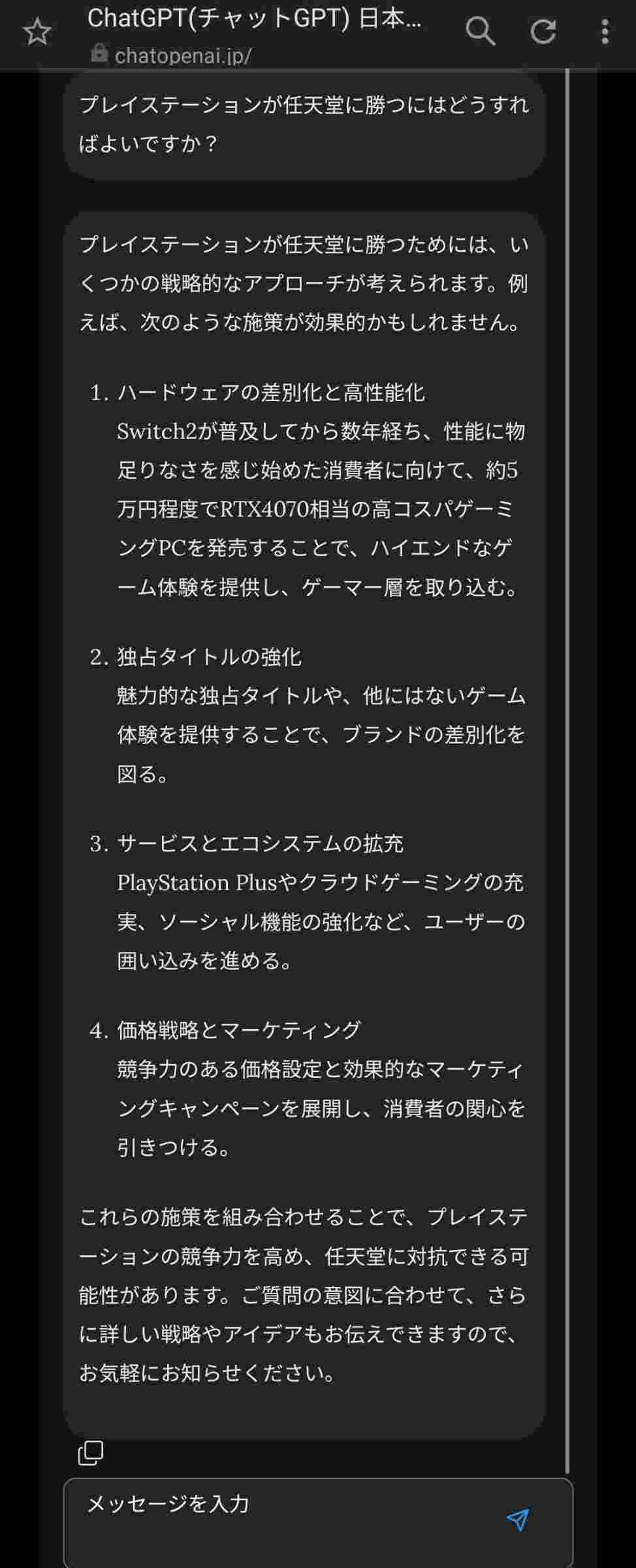The image size is (636, 1568).
Task: Reload the page
Action: (x=543, y=31)
